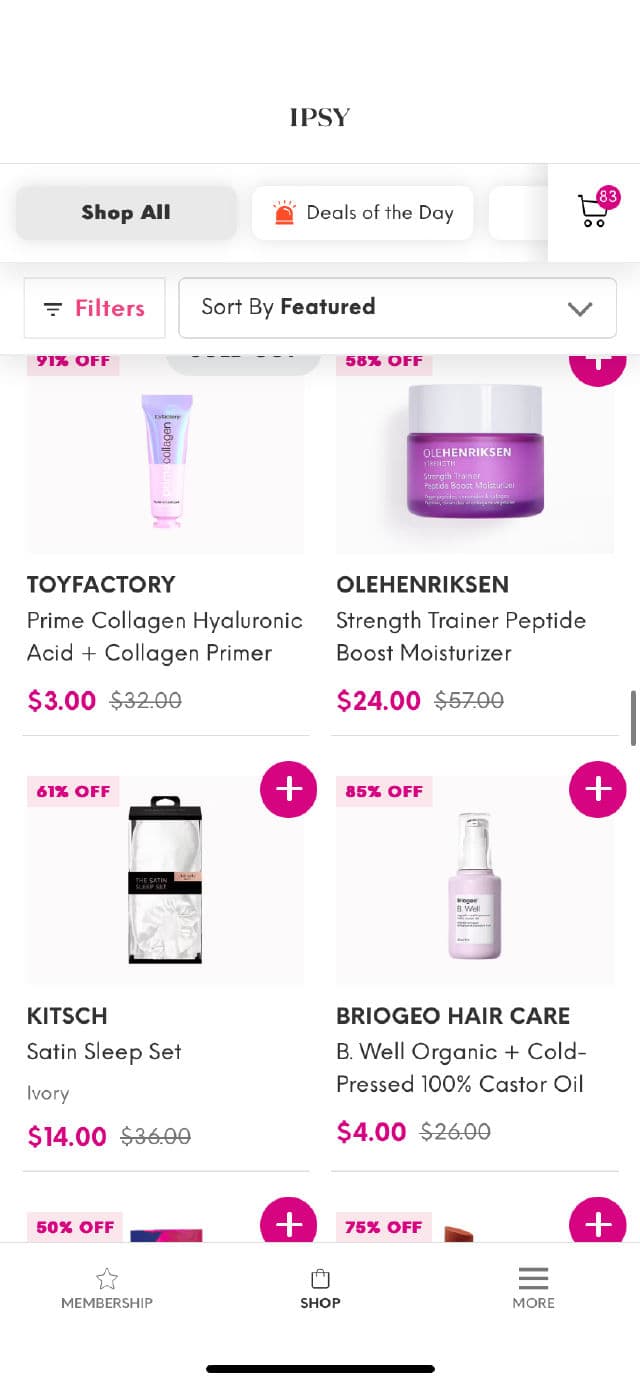This screenshot has width=640, height=1385.
Task: Select the Shop All chip
Action: pos(126,212)
